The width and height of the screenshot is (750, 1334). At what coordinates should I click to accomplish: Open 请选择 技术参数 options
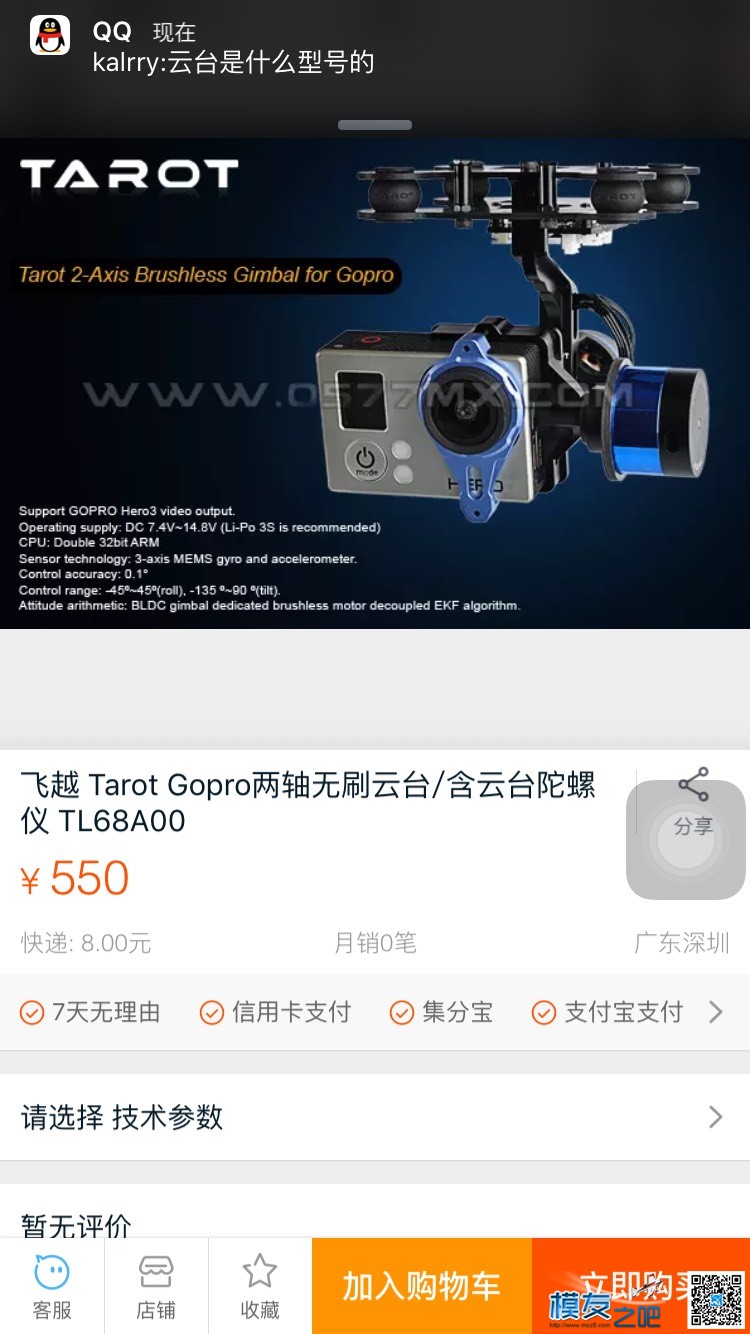pyautogui.click(x=375, y=1117)
